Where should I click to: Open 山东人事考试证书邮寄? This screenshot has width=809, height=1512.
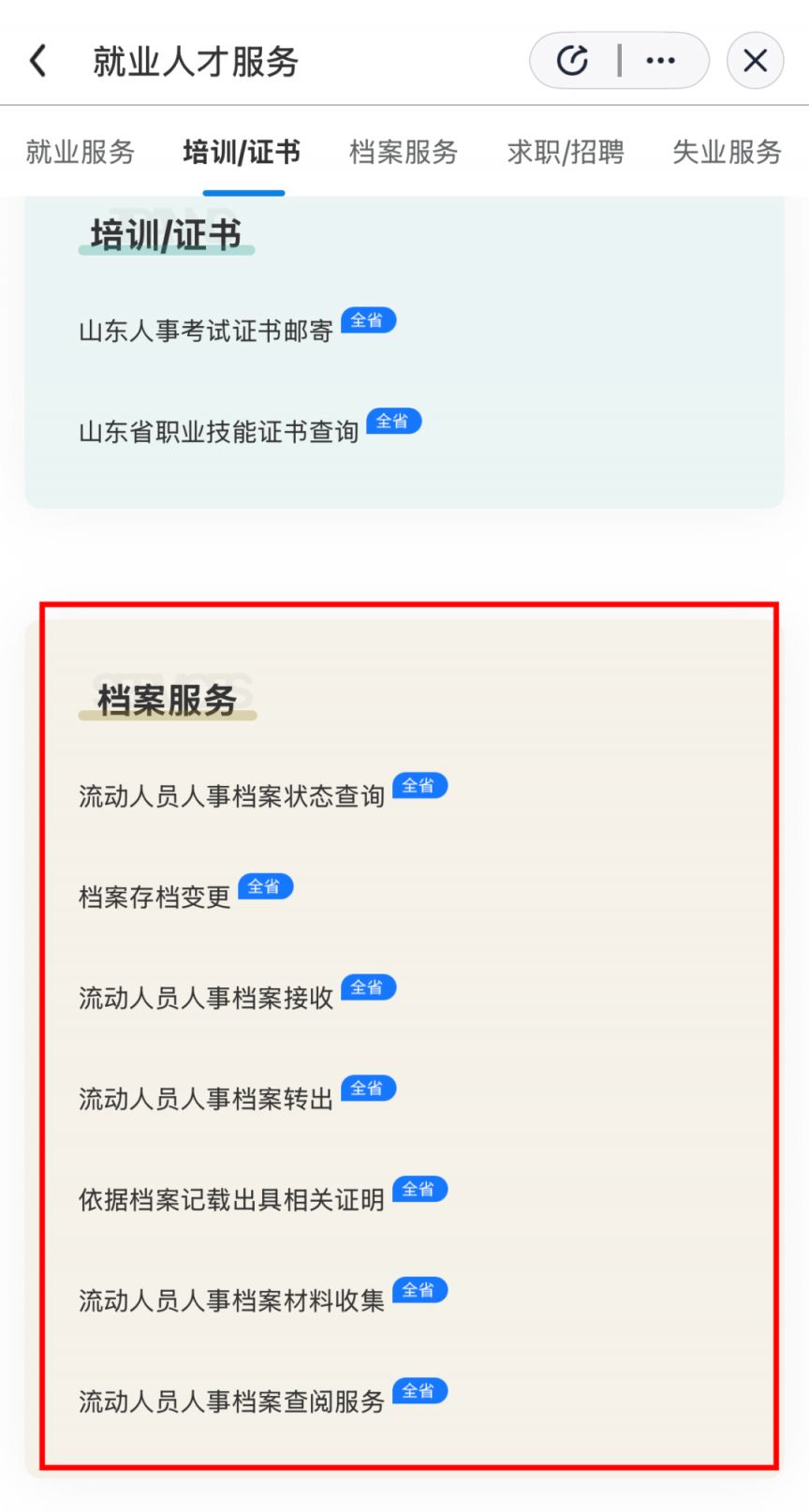(206, 331)
